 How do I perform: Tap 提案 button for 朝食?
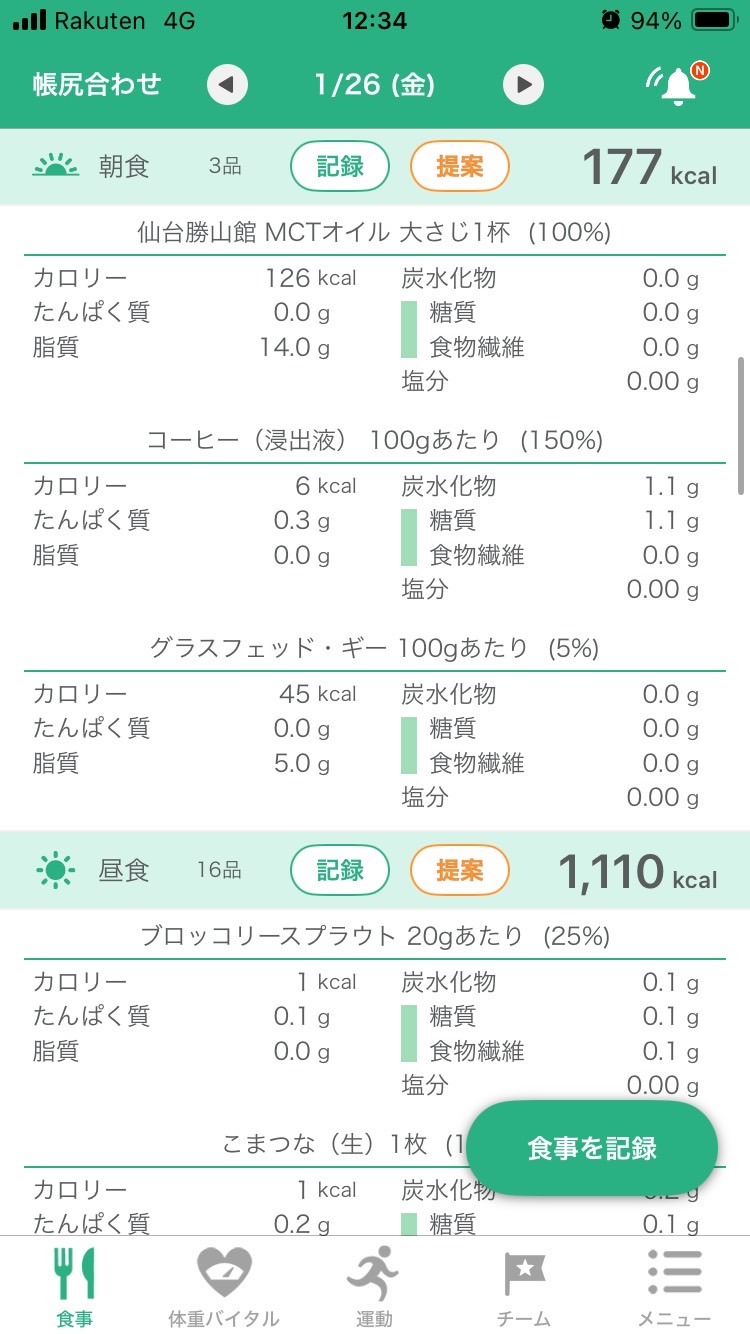coord(460,166)
